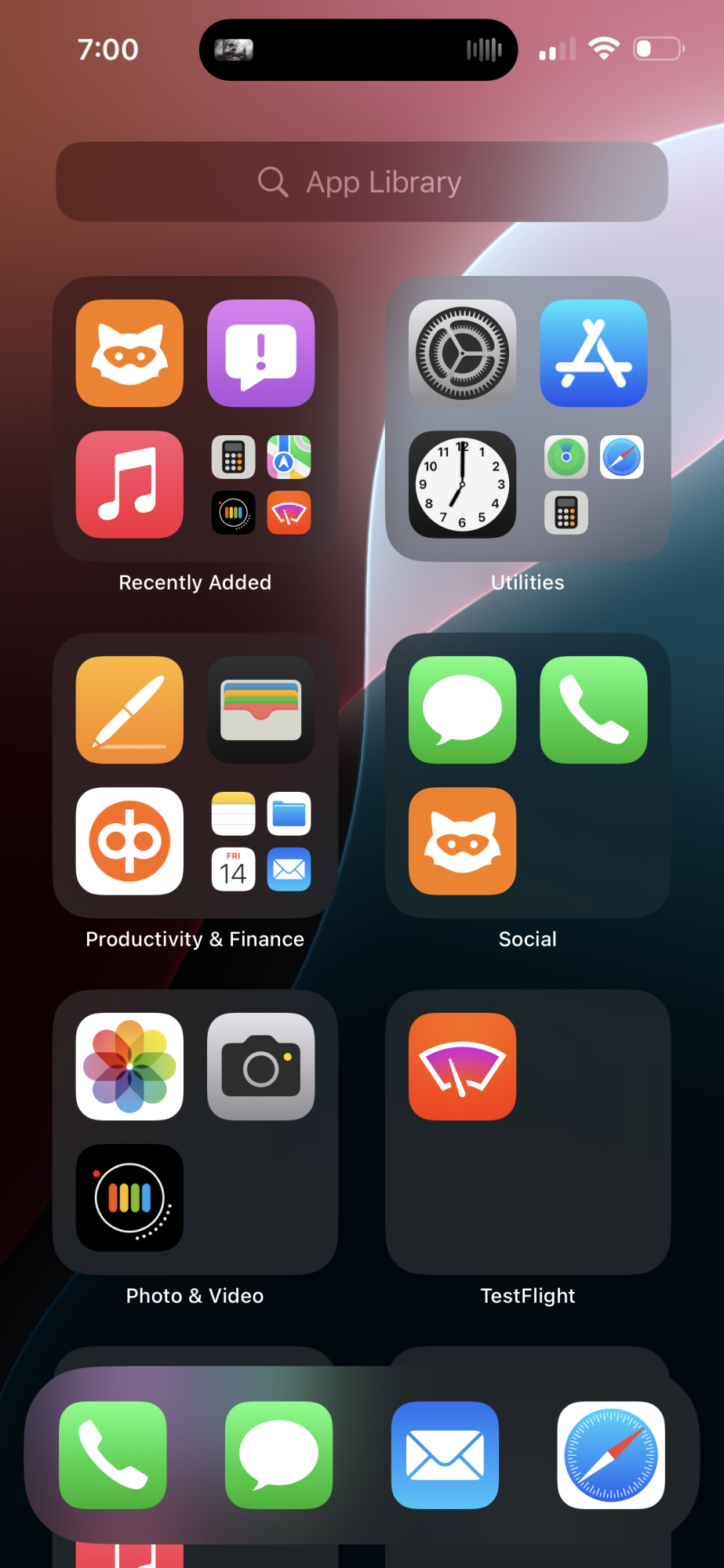Open the orange OP app in Productivity & Finance
The image size is (724, 1568).
click(x=129, y=840)
